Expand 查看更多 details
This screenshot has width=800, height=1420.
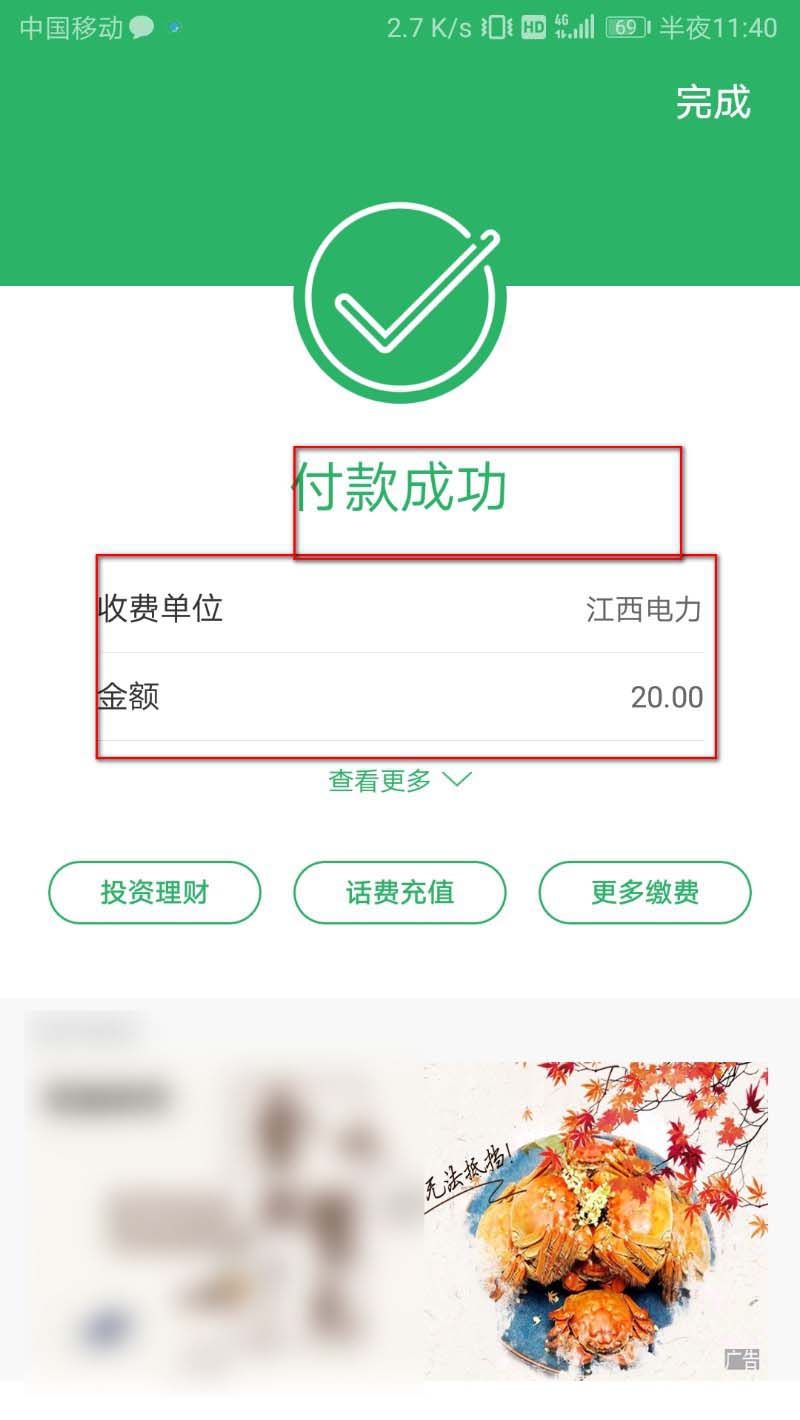pyautogui.click(x=399, y=781)
